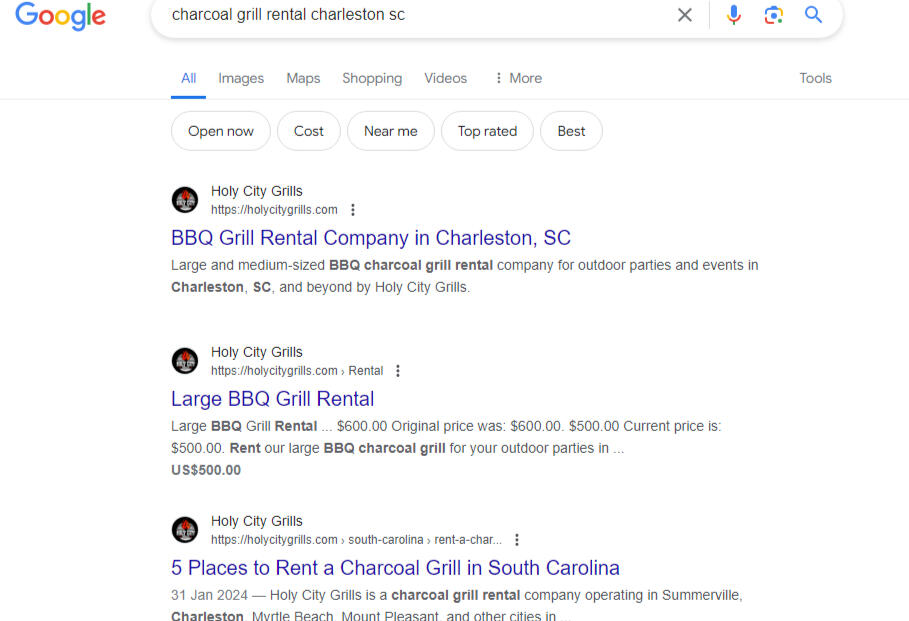This screenshot has width=909, height=621.
Task: Select the Best filter chip
Action: coord(571,131)
